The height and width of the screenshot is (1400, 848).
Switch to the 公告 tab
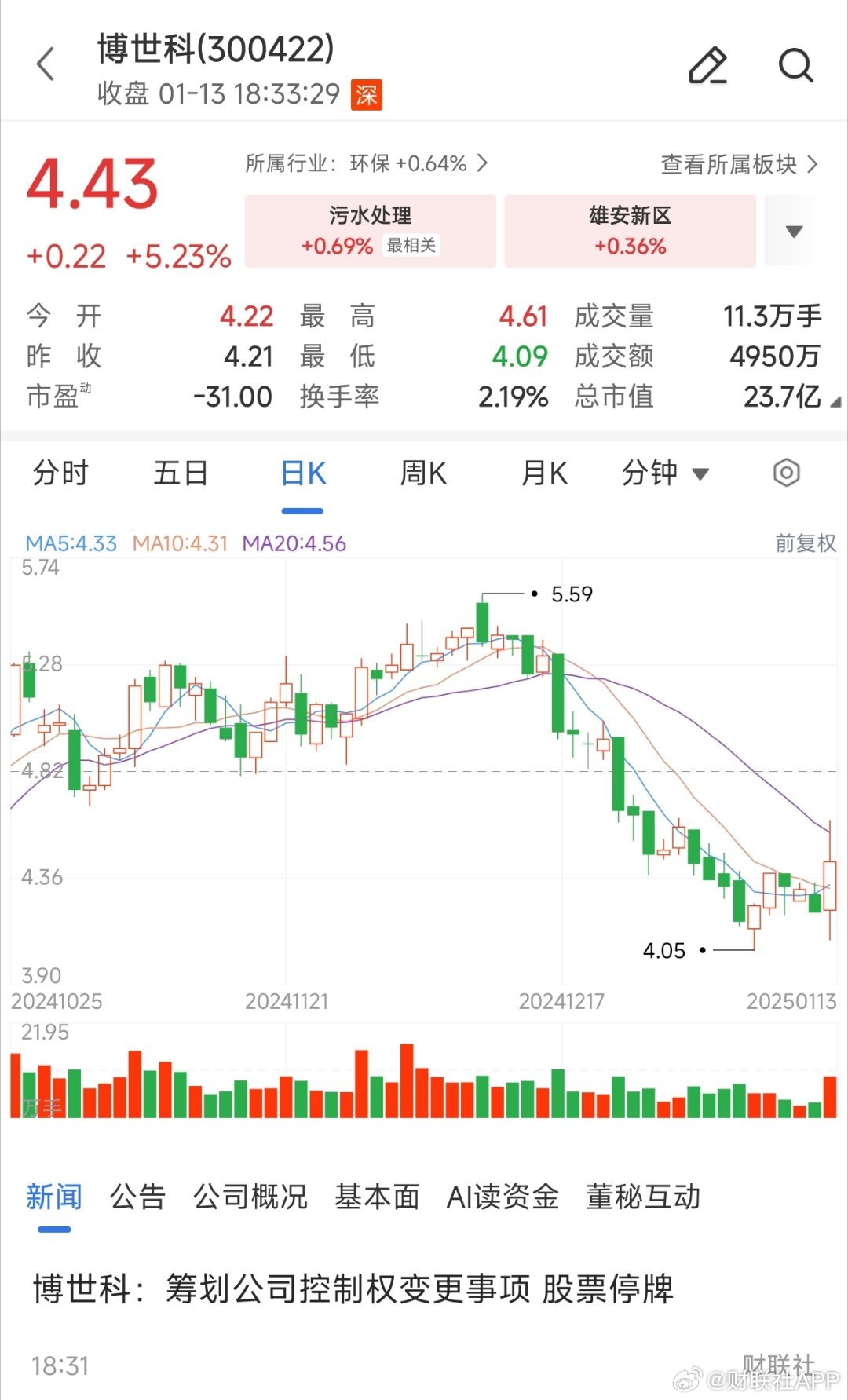[x=137, y=1197]
